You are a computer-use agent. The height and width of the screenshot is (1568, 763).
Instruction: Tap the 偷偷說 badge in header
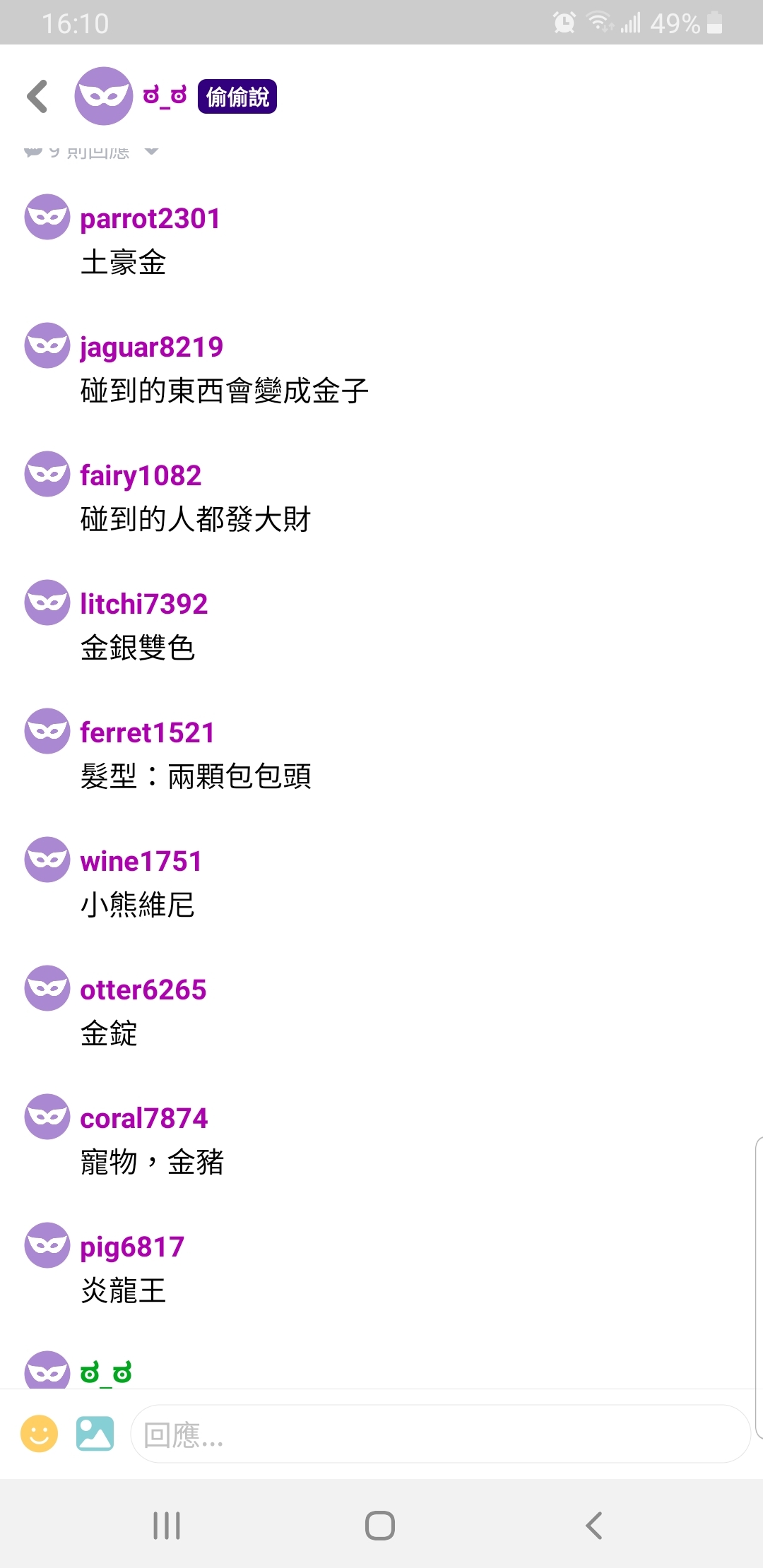tap(237, 97)
